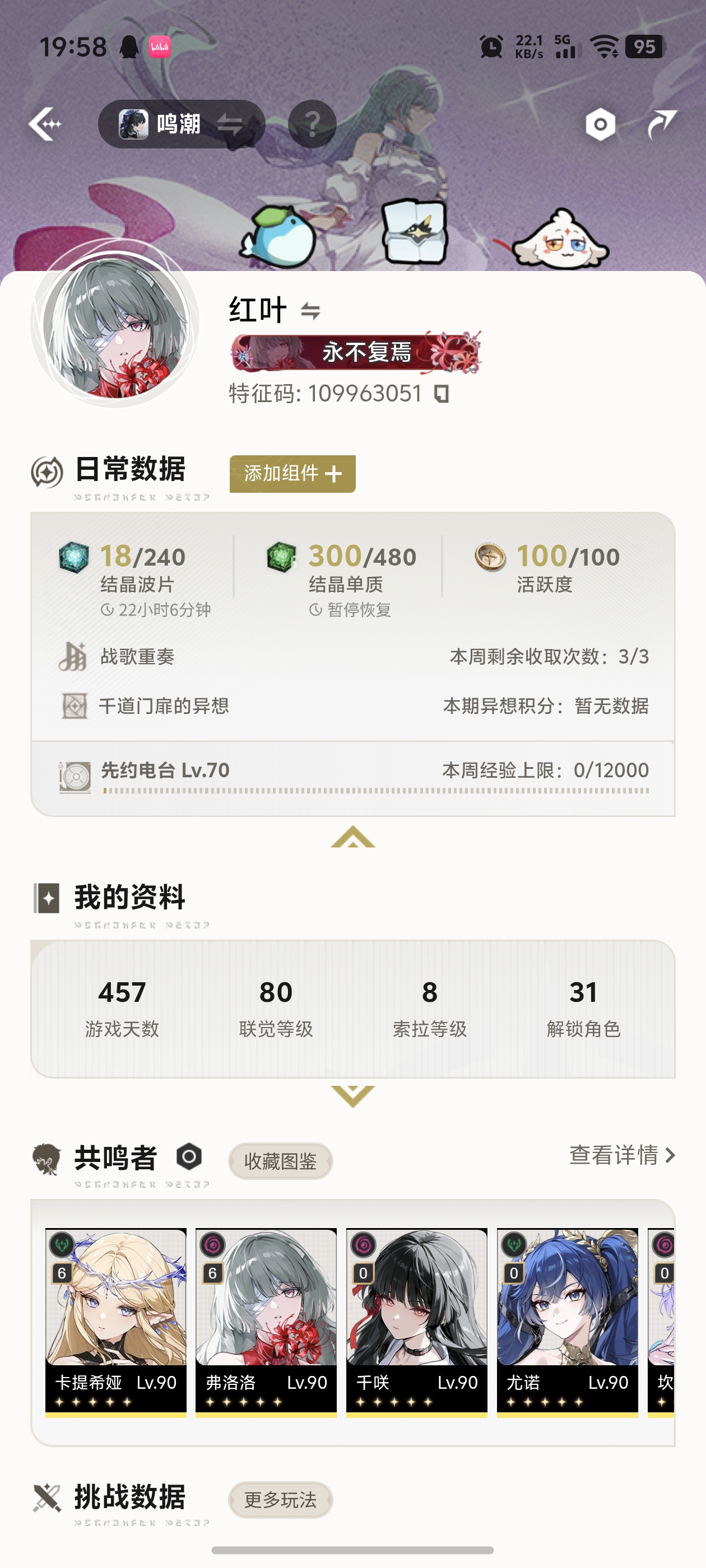Switch game via the 鸣潮 selector

point(181,124)
